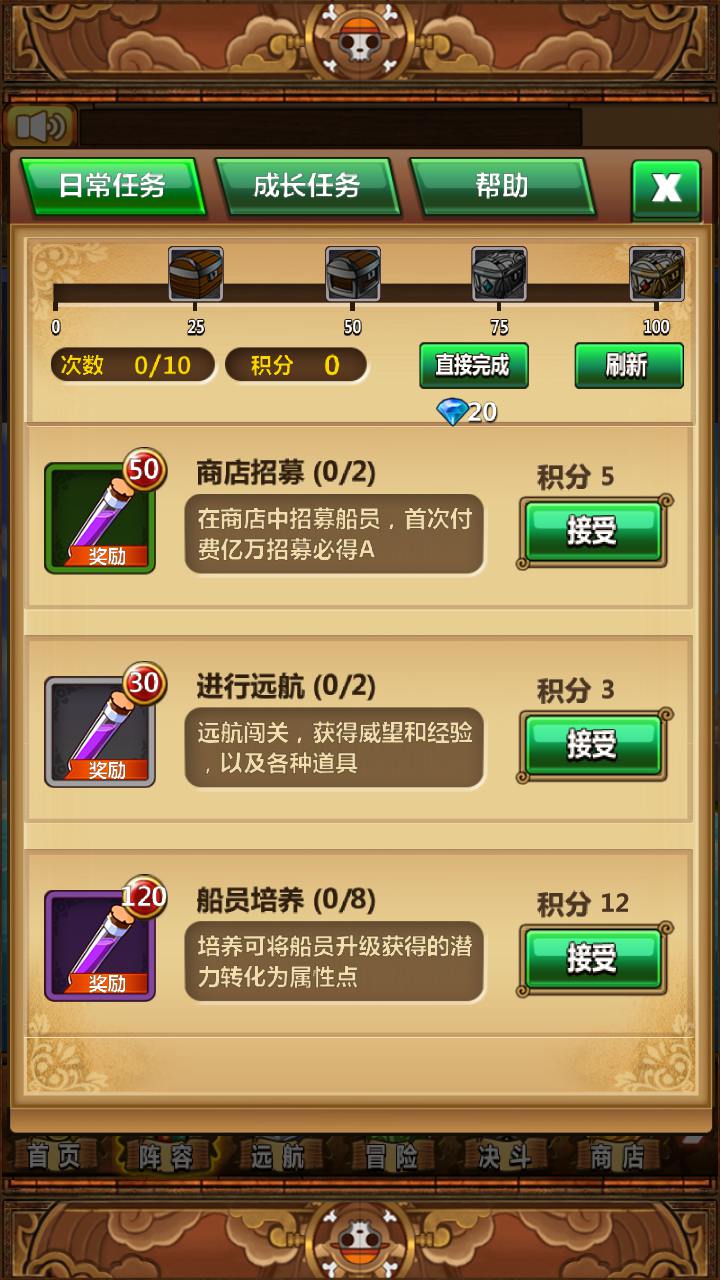Open the treasure chest at 25 points

[196, 274]
